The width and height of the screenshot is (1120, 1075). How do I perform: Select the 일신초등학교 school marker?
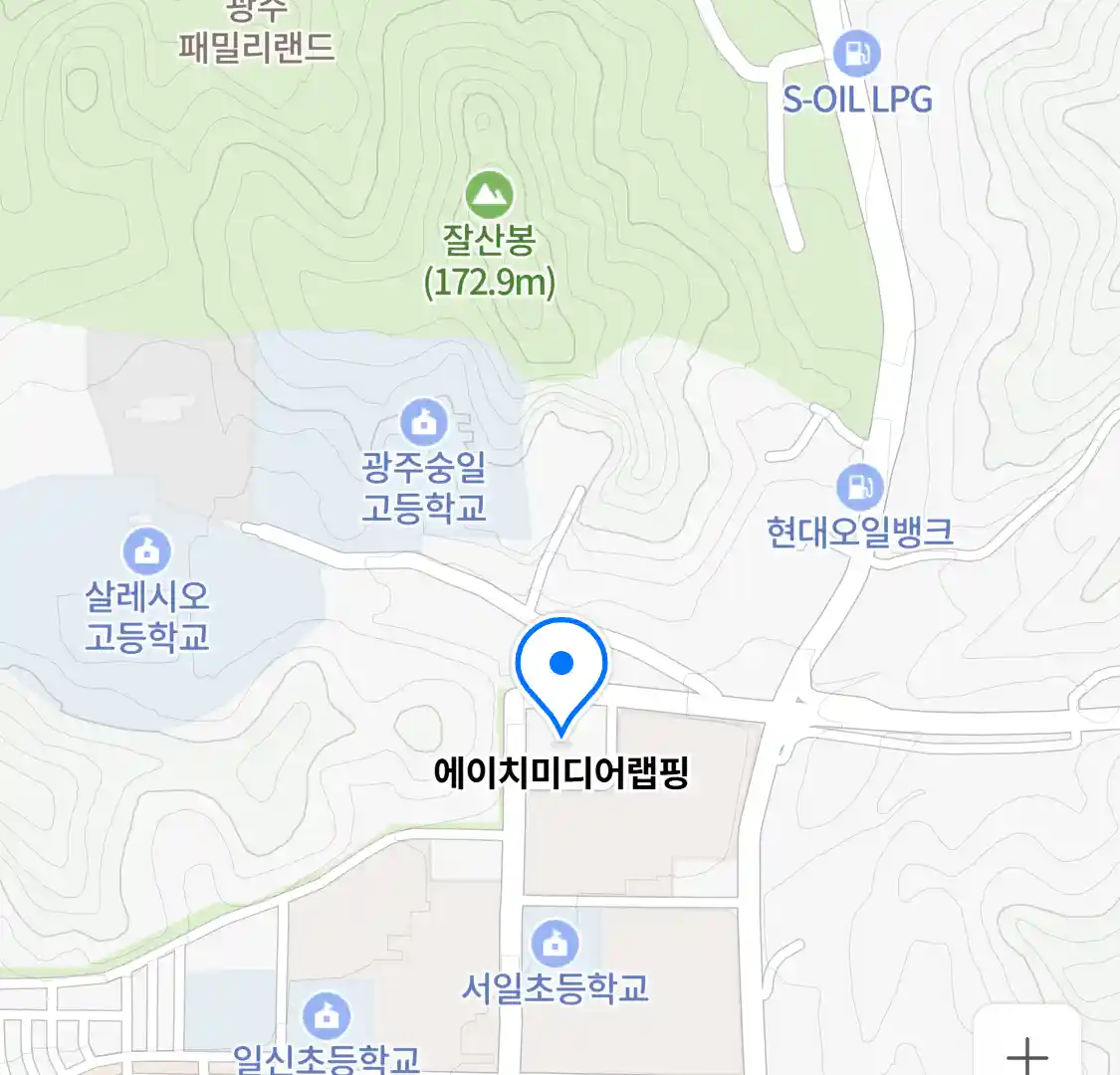pyautogui.click(x=326, y=1016)
